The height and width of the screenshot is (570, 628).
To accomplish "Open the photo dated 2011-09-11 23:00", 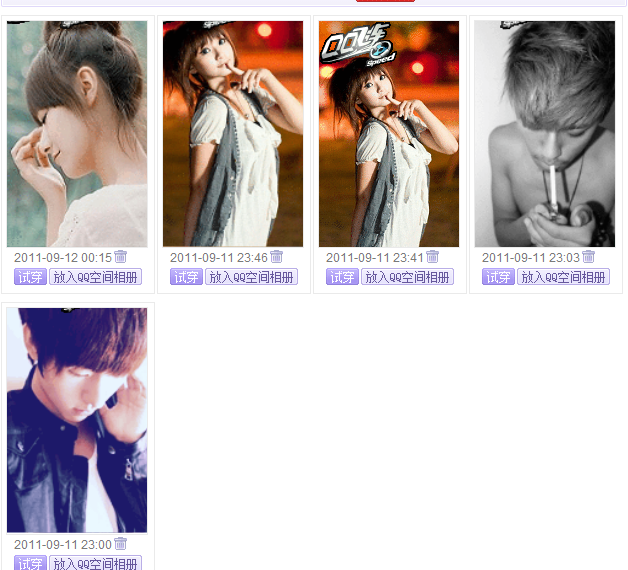I will [x=77, y=420].
